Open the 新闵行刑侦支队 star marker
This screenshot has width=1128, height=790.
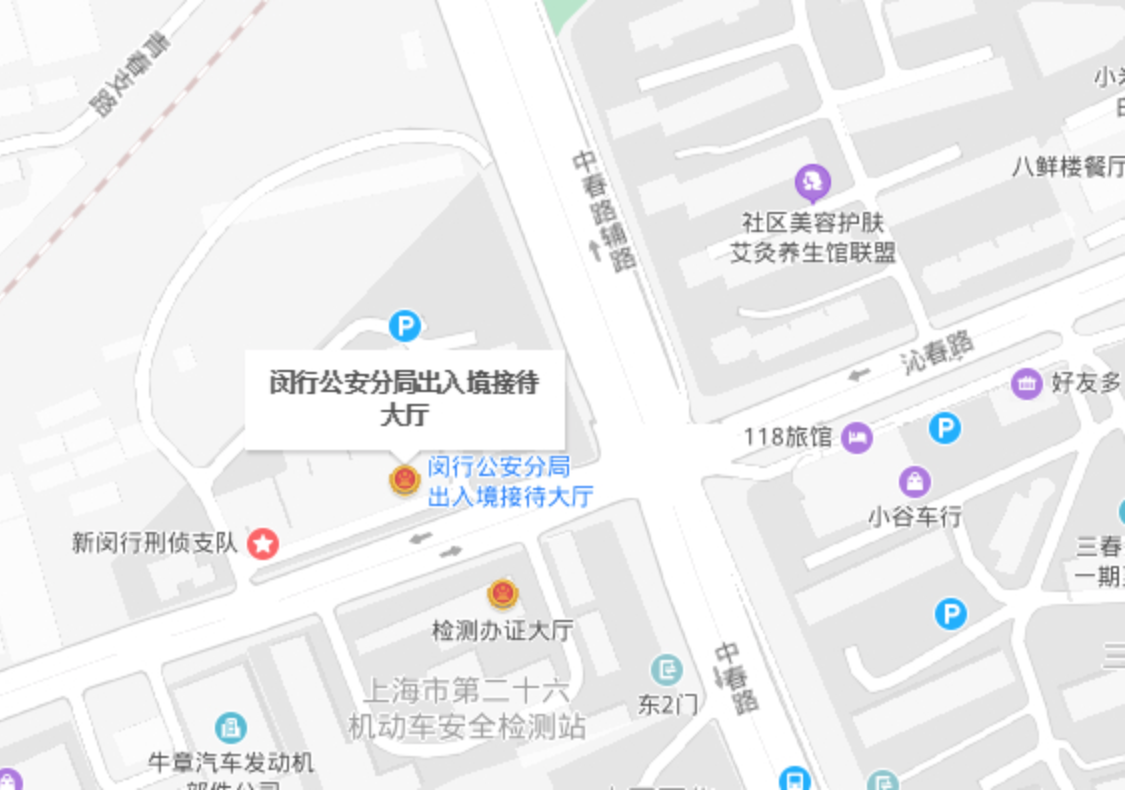263,544
